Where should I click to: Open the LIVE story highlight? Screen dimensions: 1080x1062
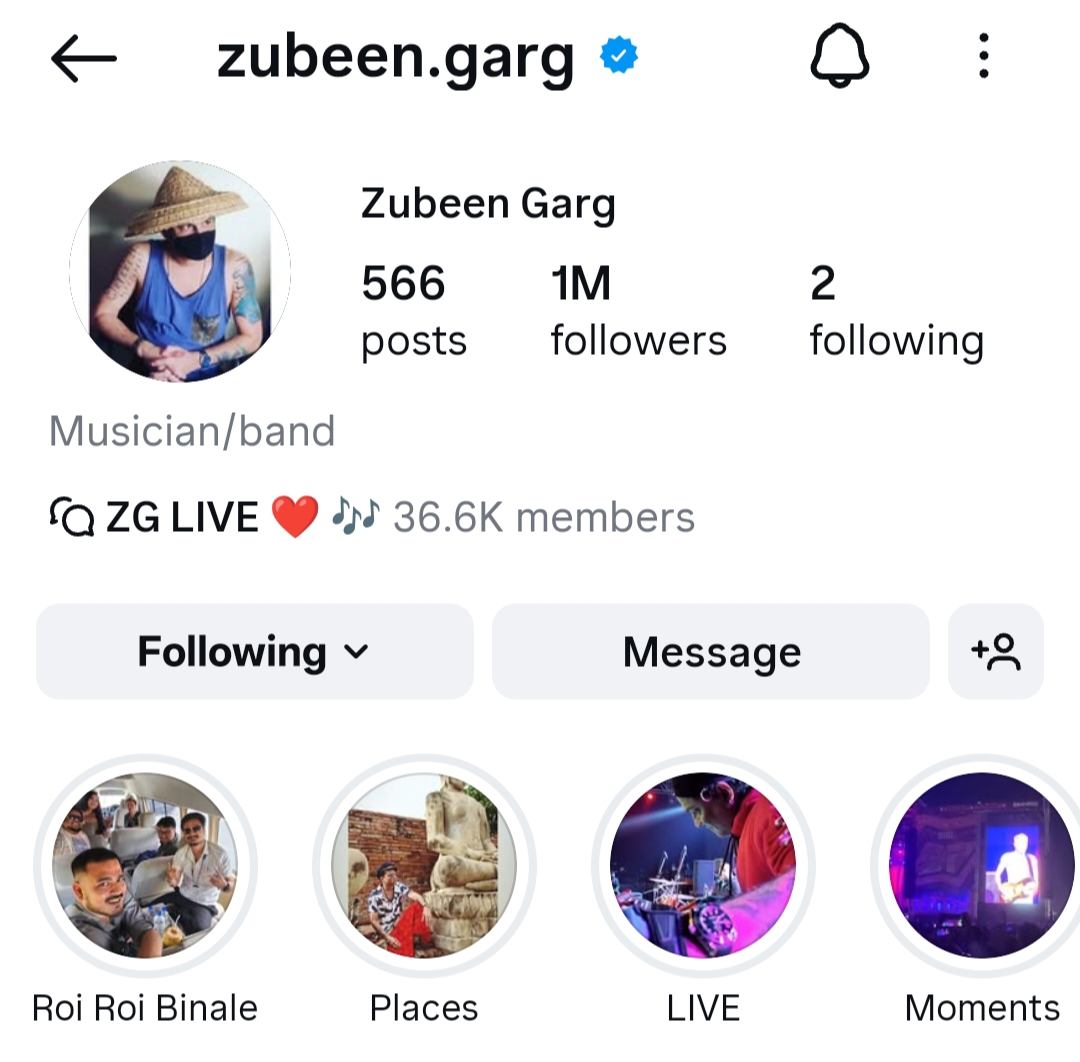click(x=703, y=865)
